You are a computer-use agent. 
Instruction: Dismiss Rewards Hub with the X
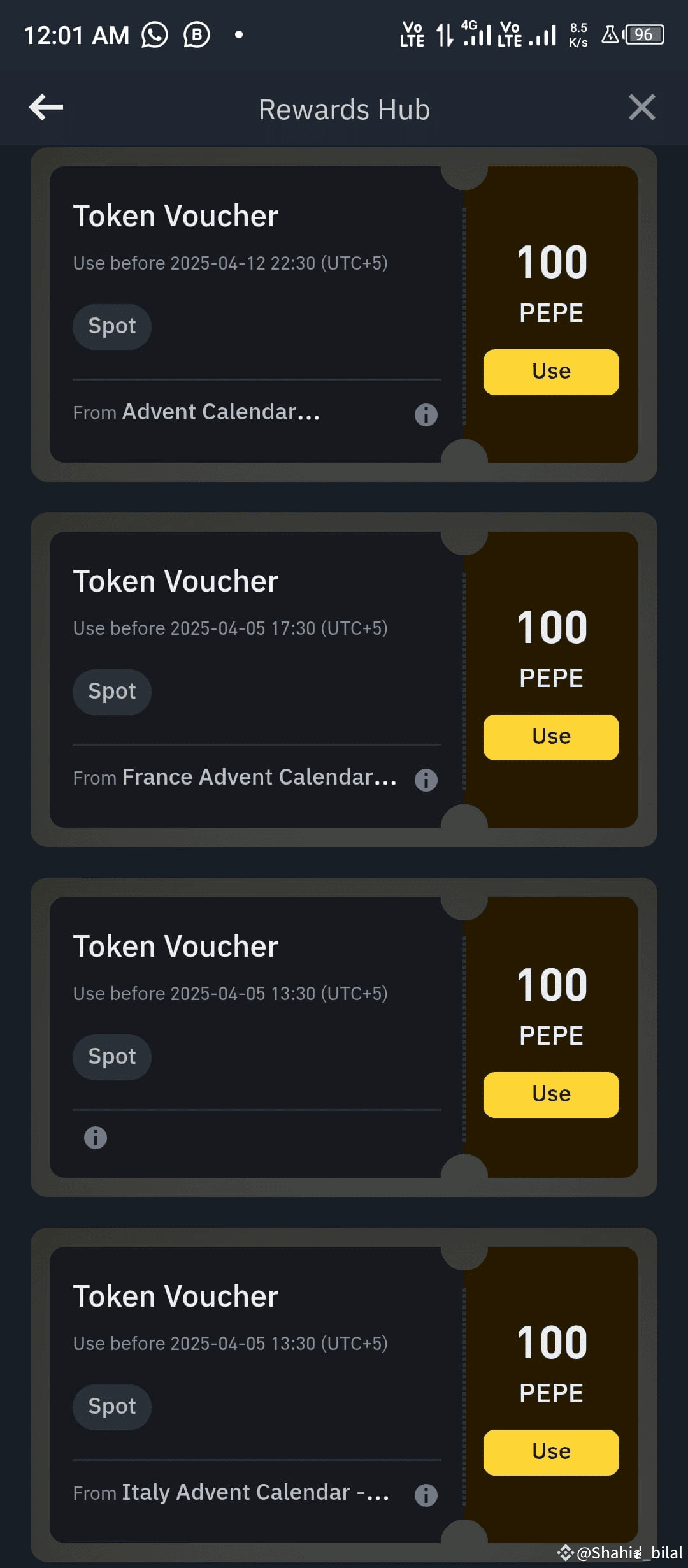[x=642, y=108]
